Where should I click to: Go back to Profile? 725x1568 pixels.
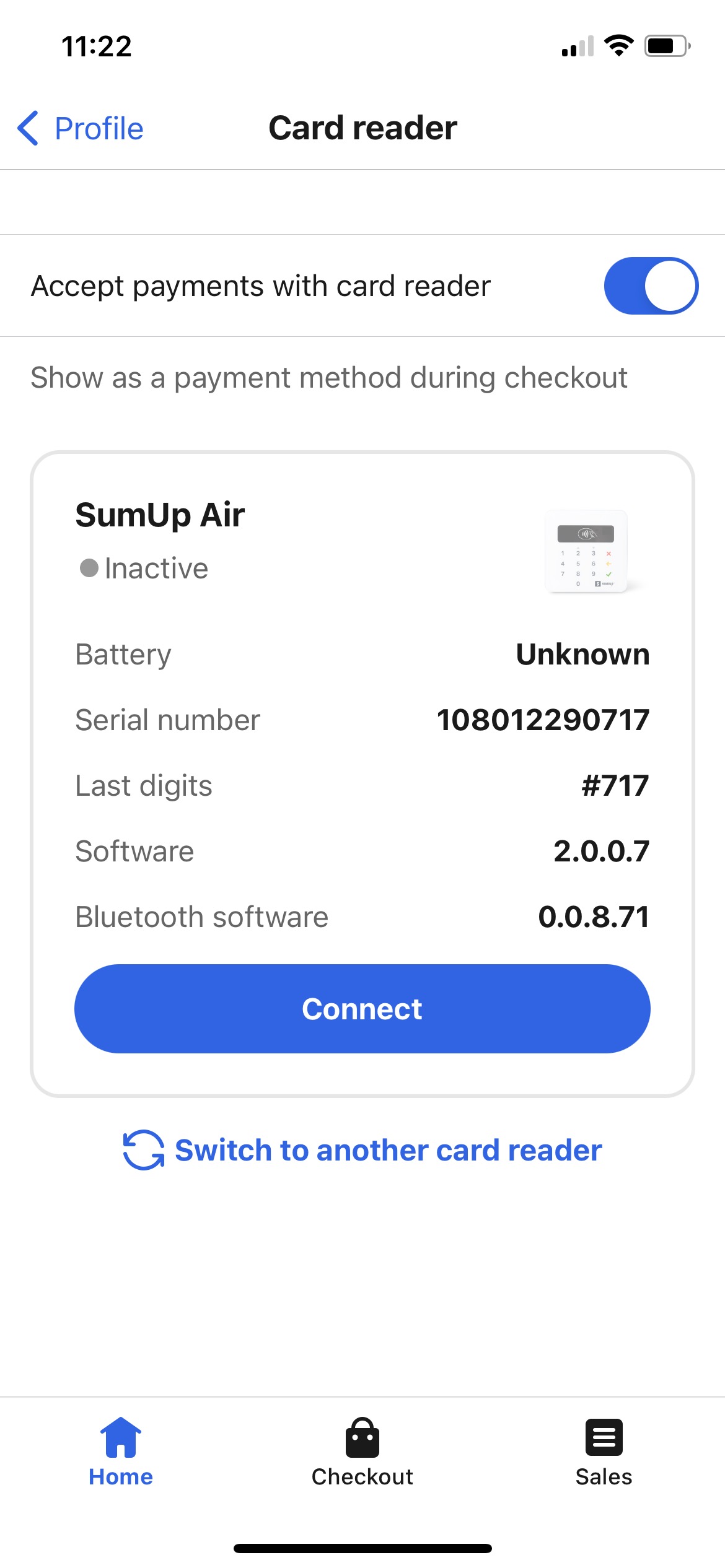81,129
